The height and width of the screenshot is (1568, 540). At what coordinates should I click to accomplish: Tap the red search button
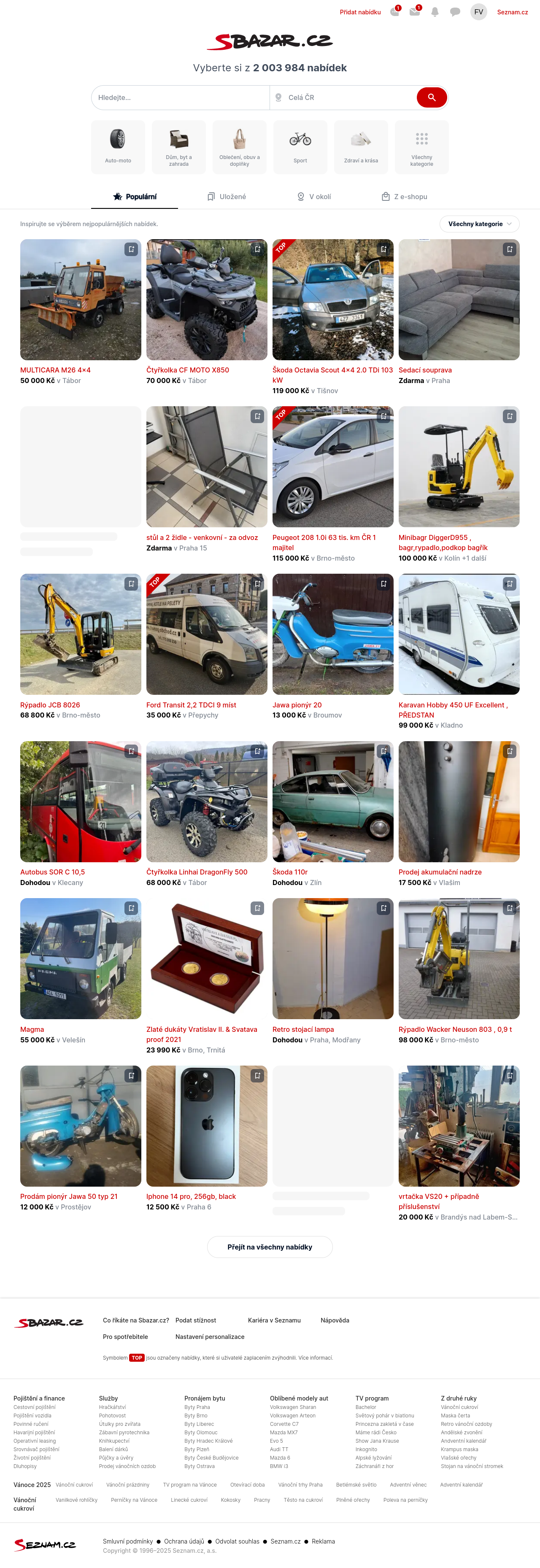click(x=432, y=97)
